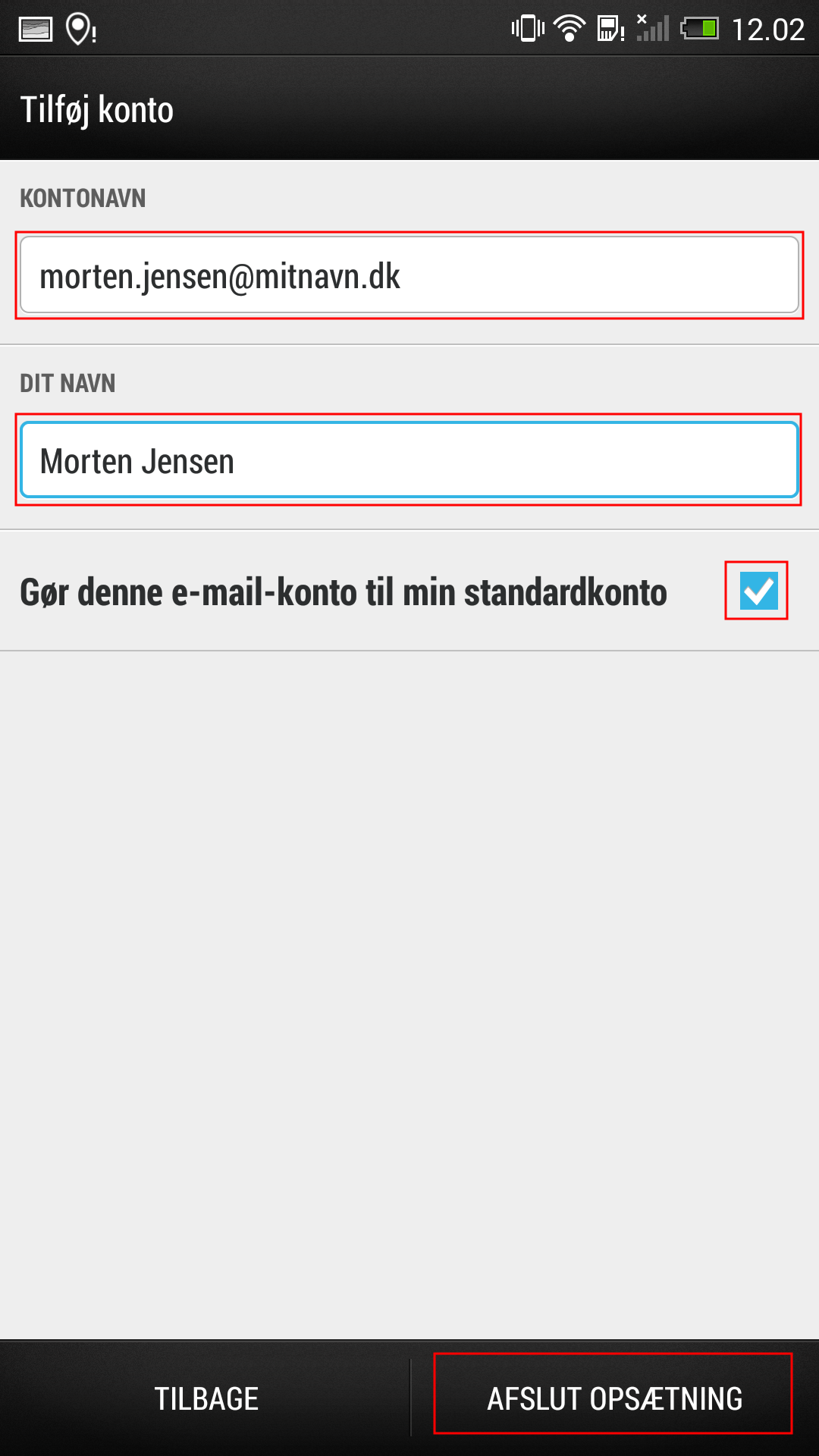Uncheck the standardkonto checkbox
819x1456 pixels.
coord(758,591)
